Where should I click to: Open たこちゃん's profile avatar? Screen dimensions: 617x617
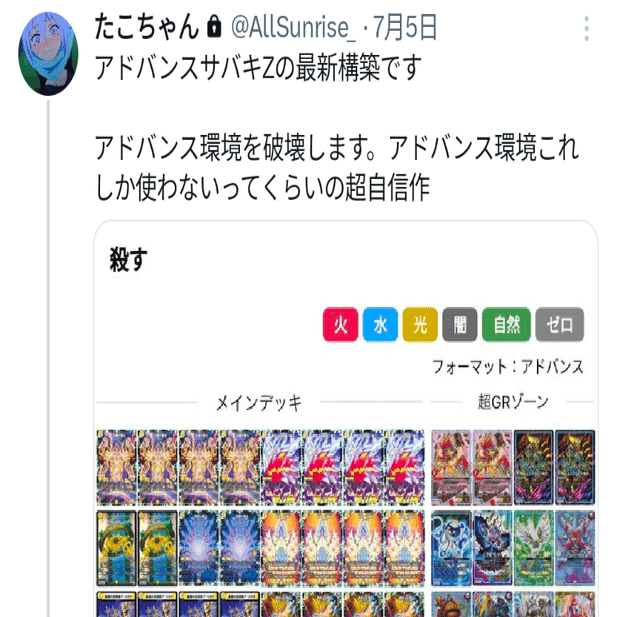[x=48, y=54]
